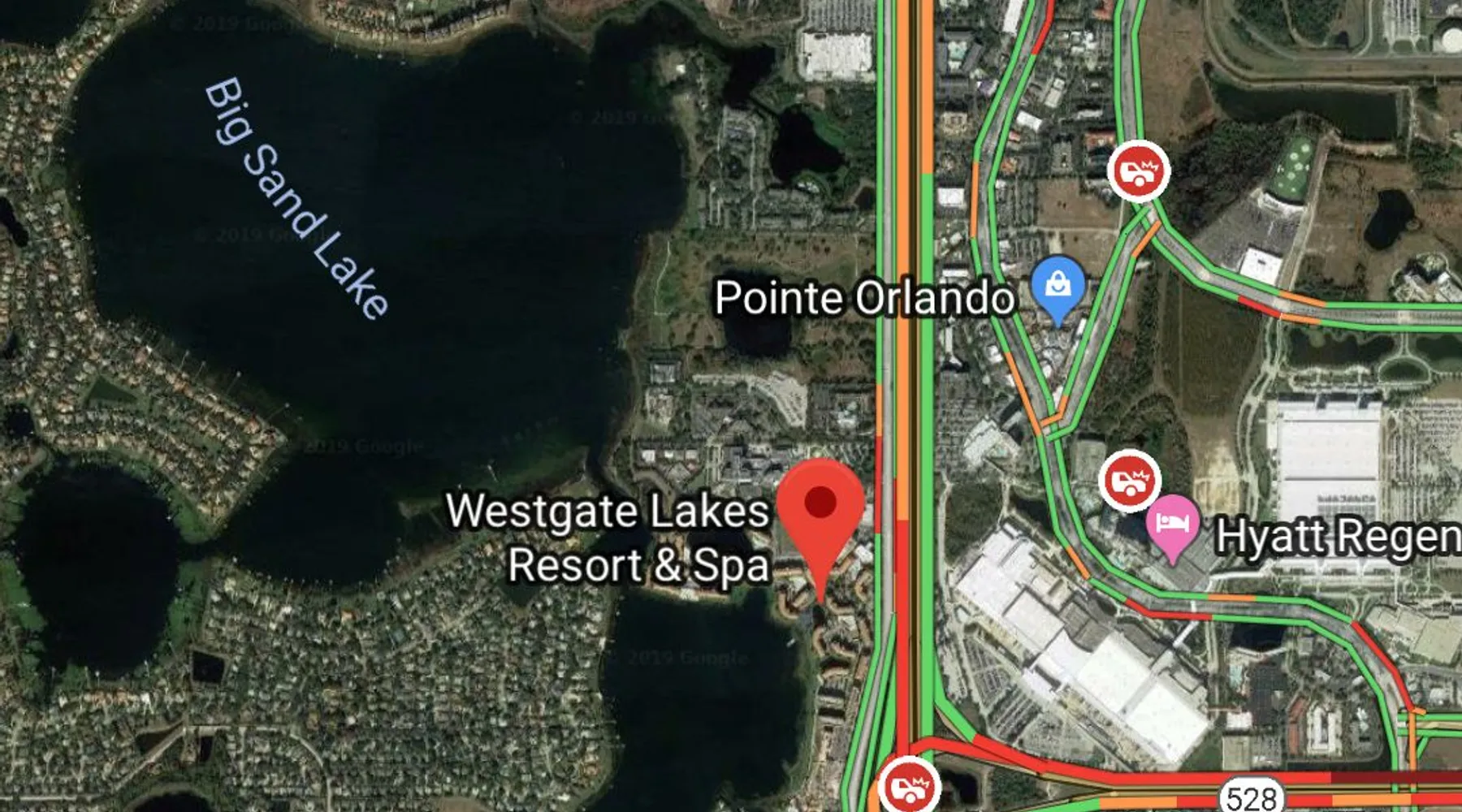View crash incident near route 528 shield
The height and width of the screenshot is (812, 1462).
coord(909,786)
